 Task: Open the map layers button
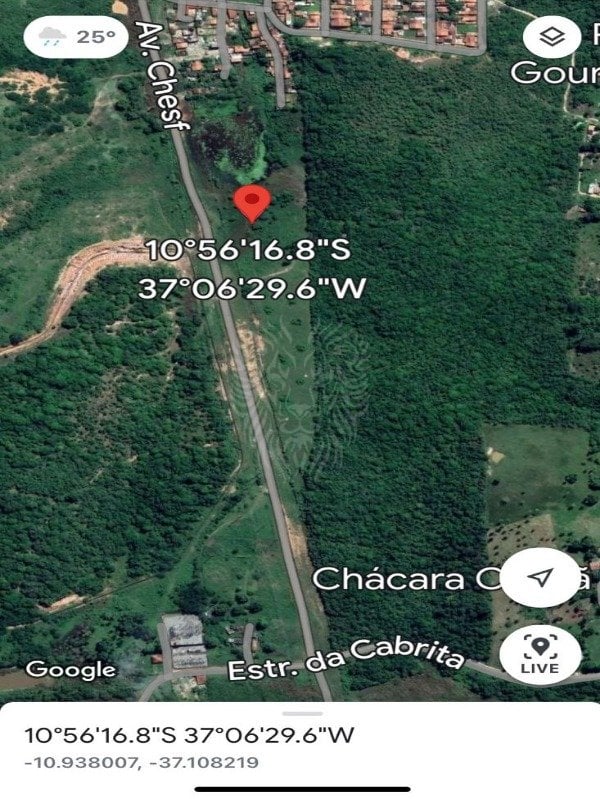tap(552, 38)
